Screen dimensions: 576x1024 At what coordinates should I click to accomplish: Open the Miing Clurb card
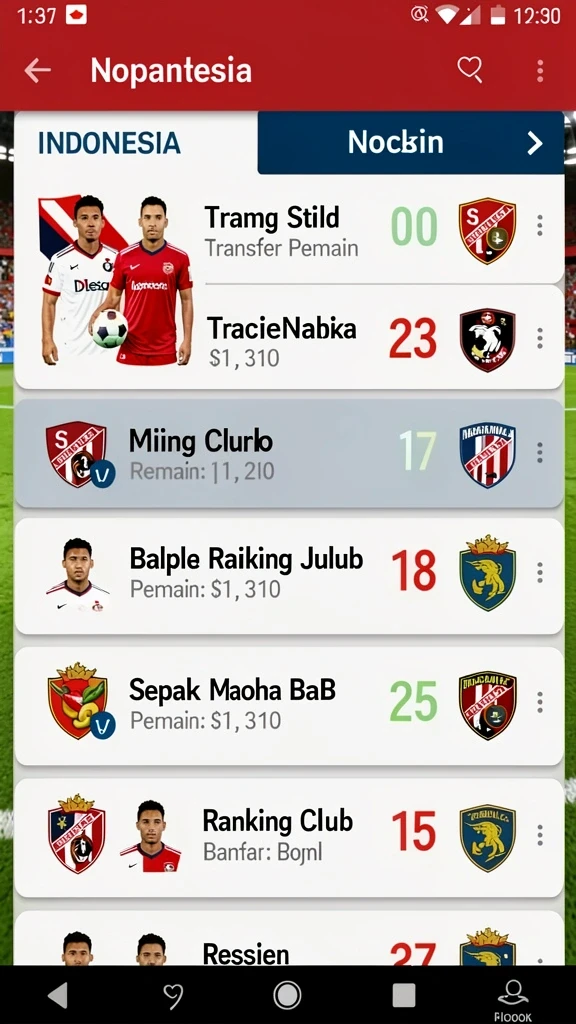289,453
